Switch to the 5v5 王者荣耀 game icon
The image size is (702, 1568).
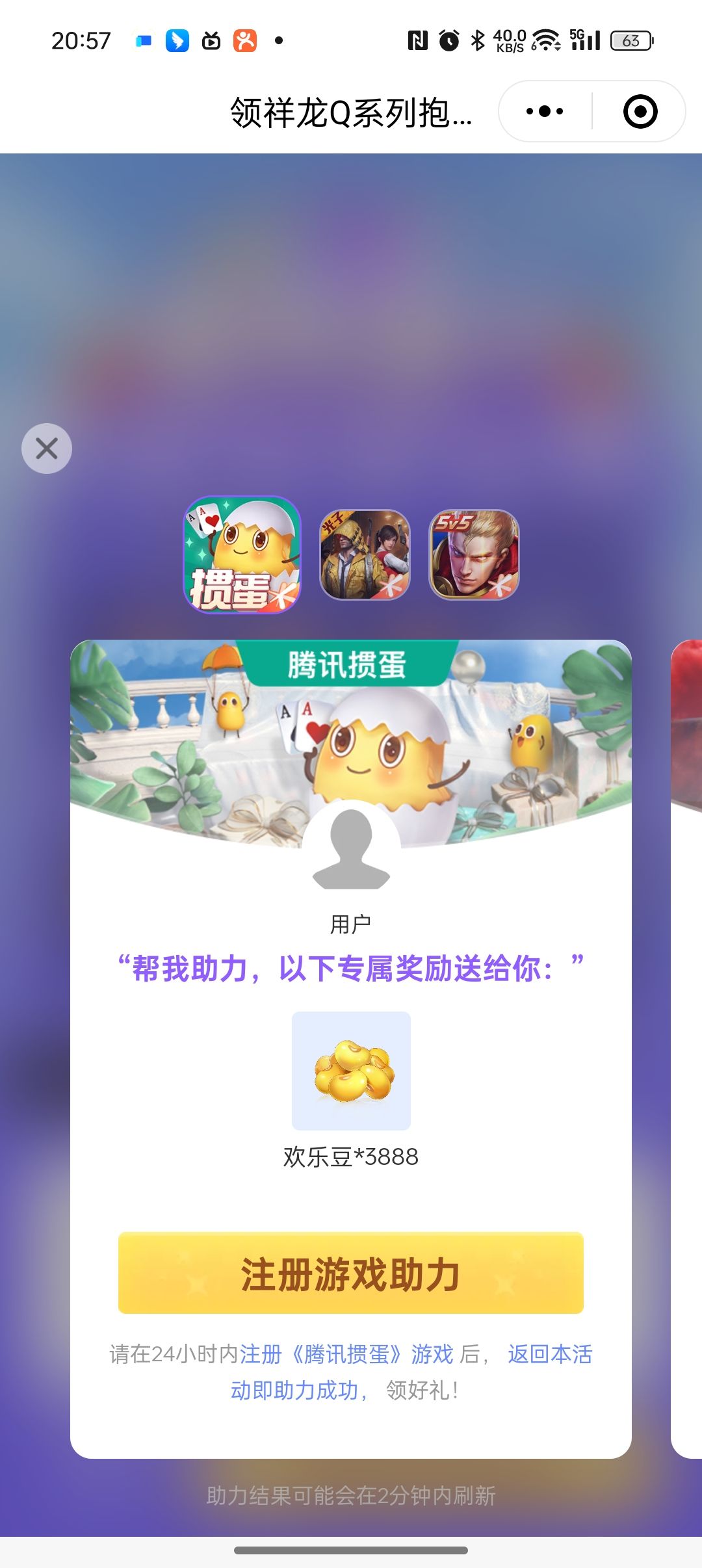(474, 555)
